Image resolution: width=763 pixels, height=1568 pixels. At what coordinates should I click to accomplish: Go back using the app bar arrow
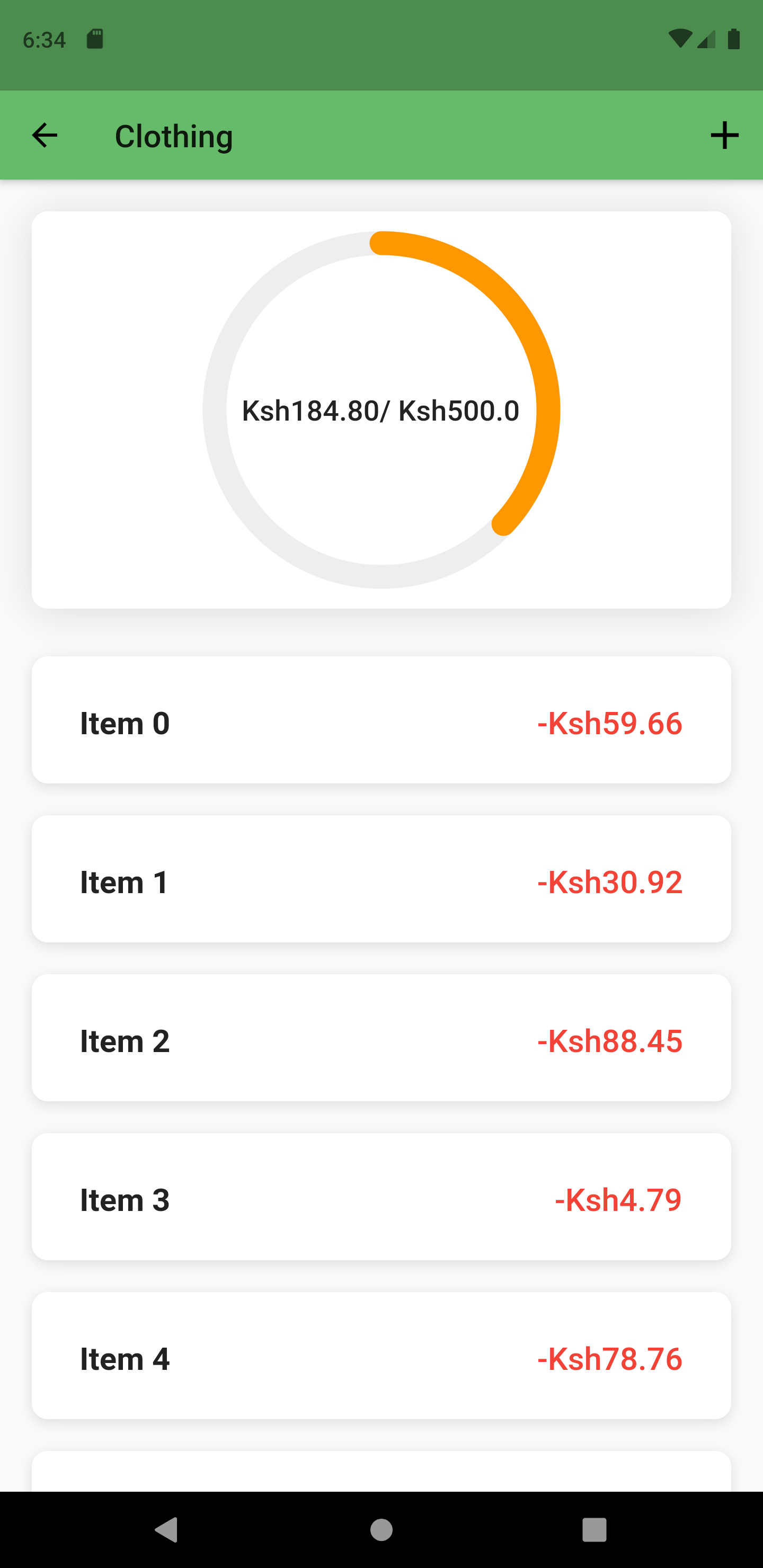point(45,135)
